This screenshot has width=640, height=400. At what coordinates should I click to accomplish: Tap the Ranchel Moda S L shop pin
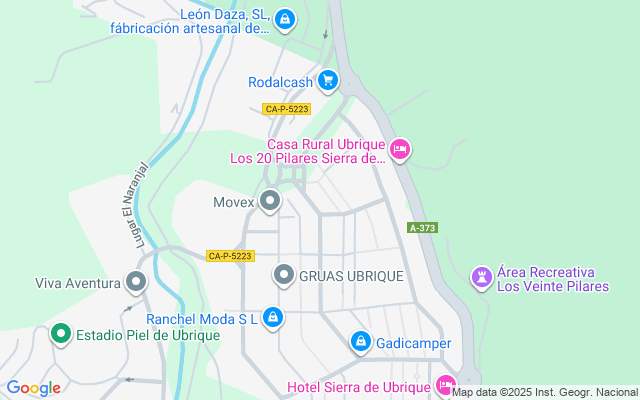coord(273,318)
